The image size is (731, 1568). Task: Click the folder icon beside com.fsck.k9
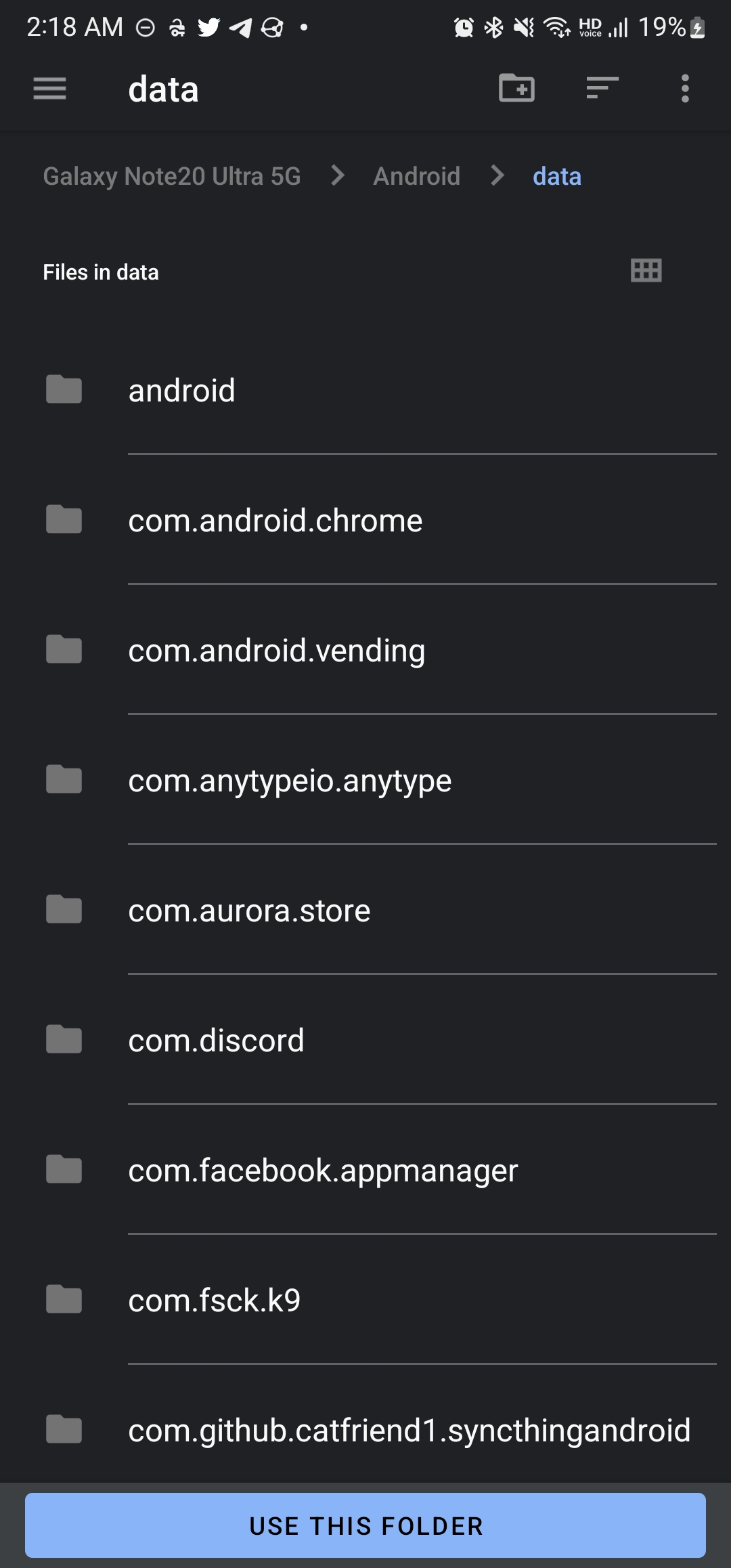(x=64, y=1299)
